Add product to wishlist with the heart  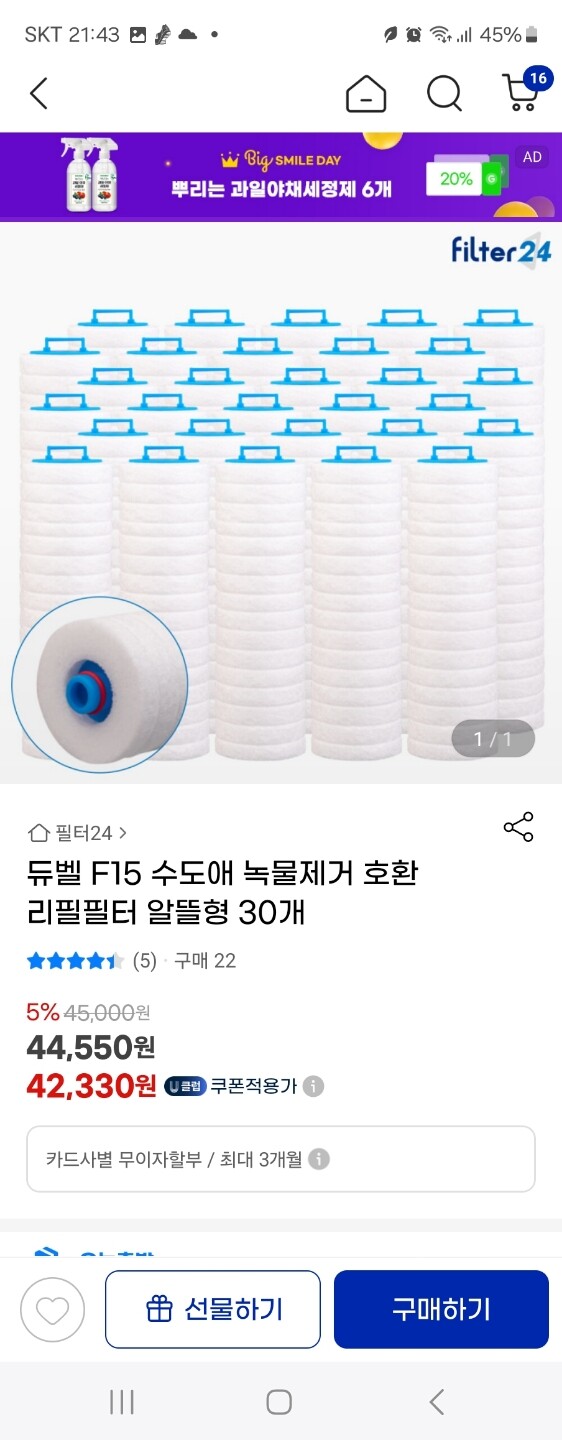(53, 1309)
